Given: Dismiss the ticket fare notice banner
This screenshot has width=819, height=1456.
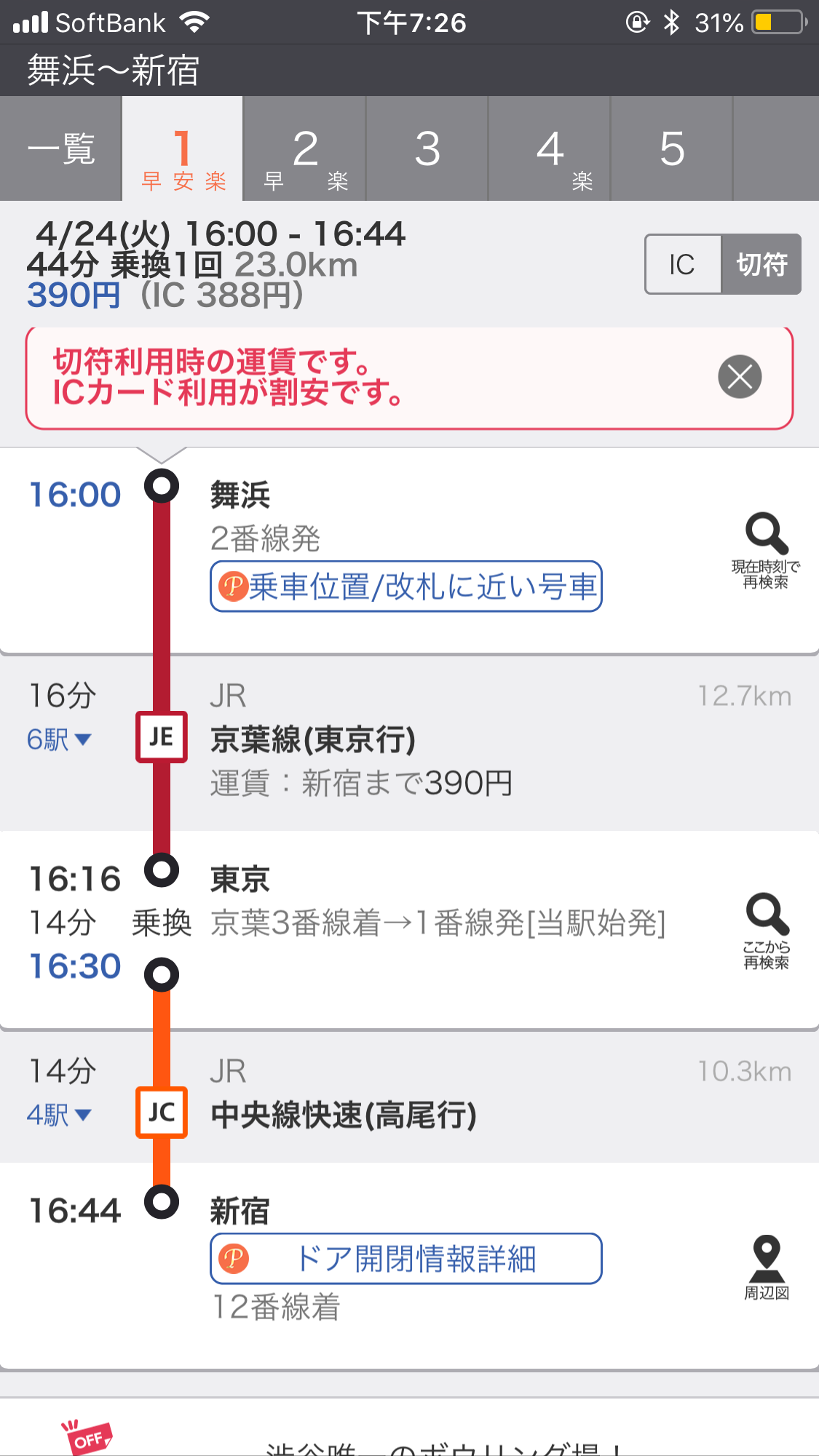Looking at the screenshot, I should (x=740, y=377).
